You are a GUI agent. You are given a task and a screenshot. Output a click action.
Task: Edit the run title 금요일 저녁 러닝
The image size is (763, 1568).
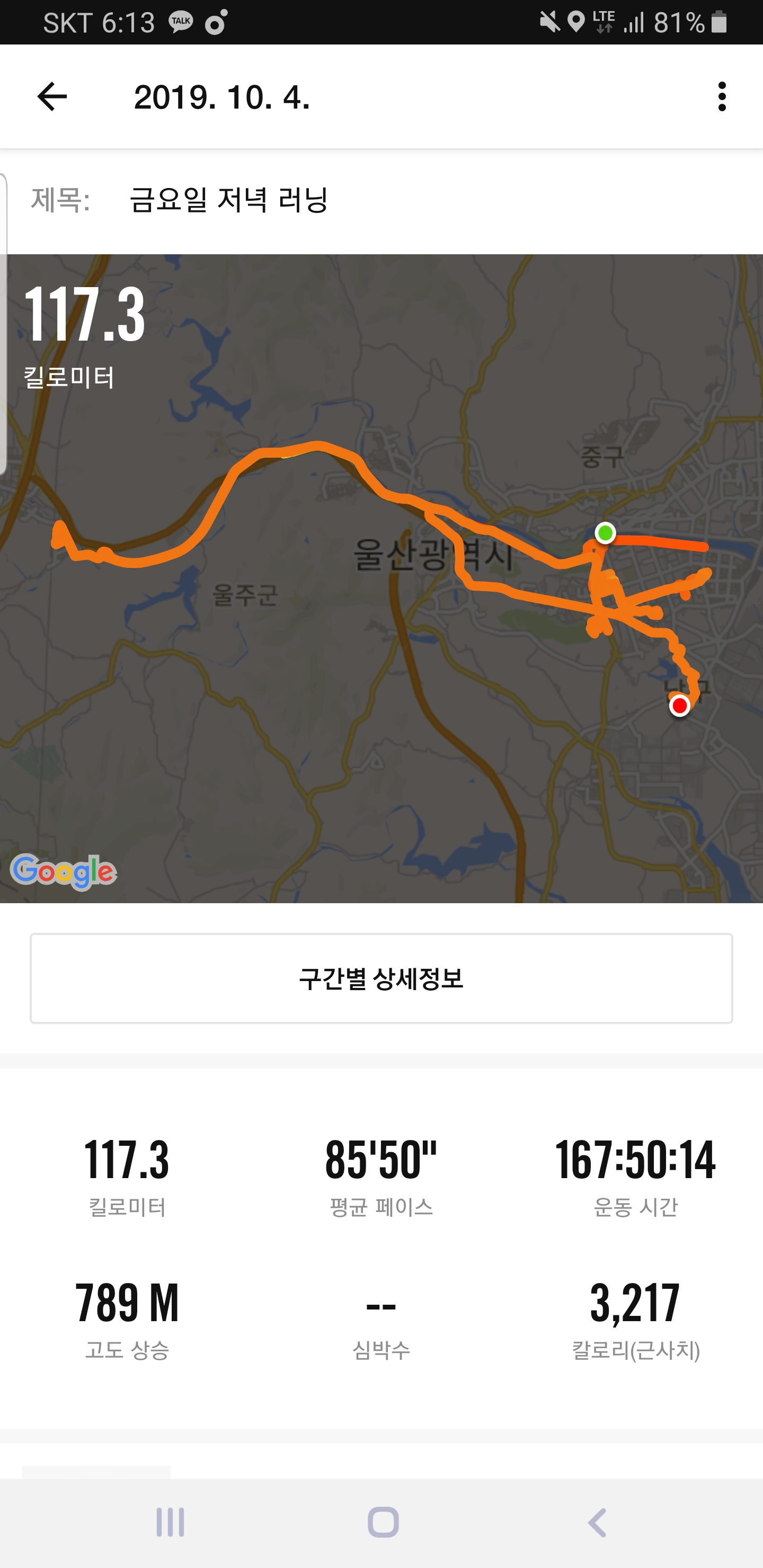(x=229, y=200)
